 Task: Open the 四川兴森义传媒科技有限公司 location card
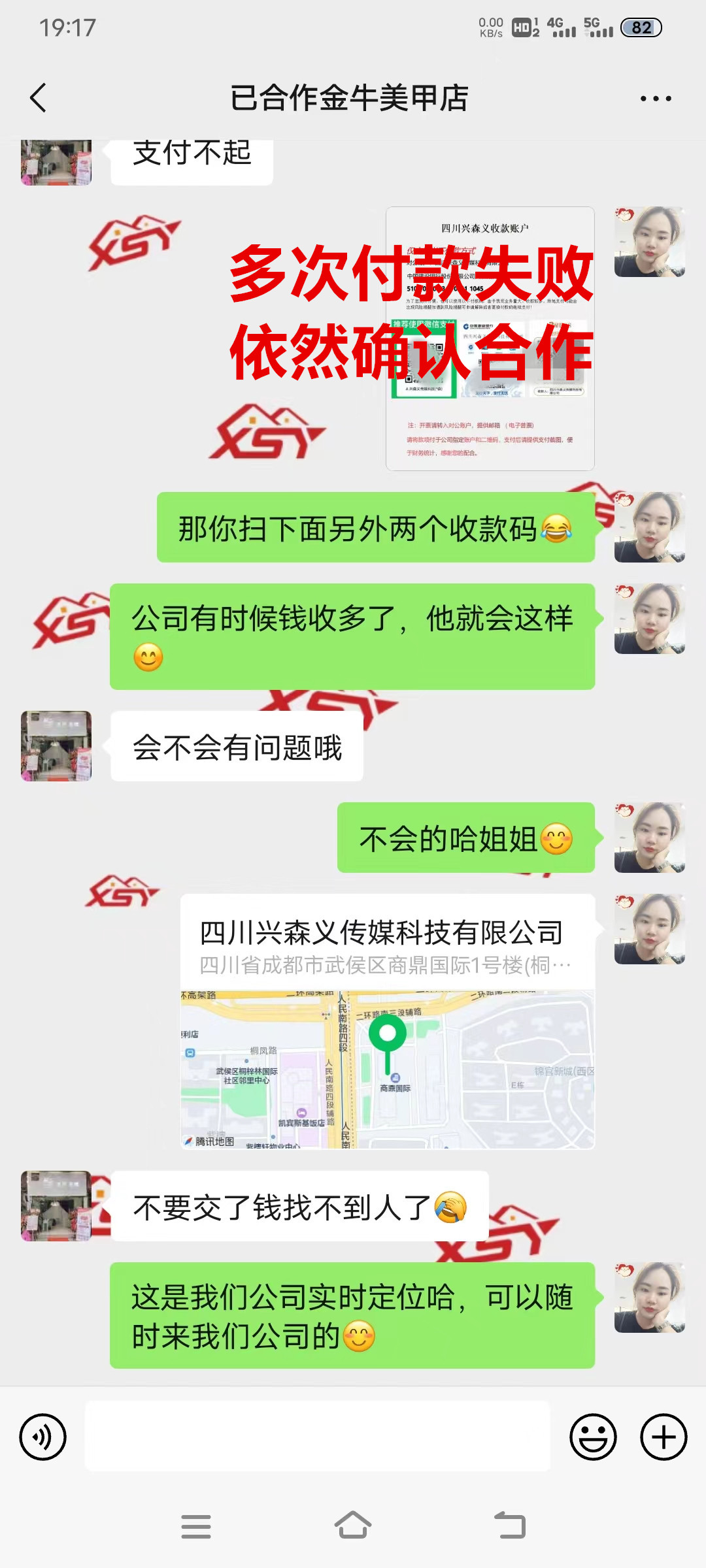pyautogui.click(x=387, y=1021)
